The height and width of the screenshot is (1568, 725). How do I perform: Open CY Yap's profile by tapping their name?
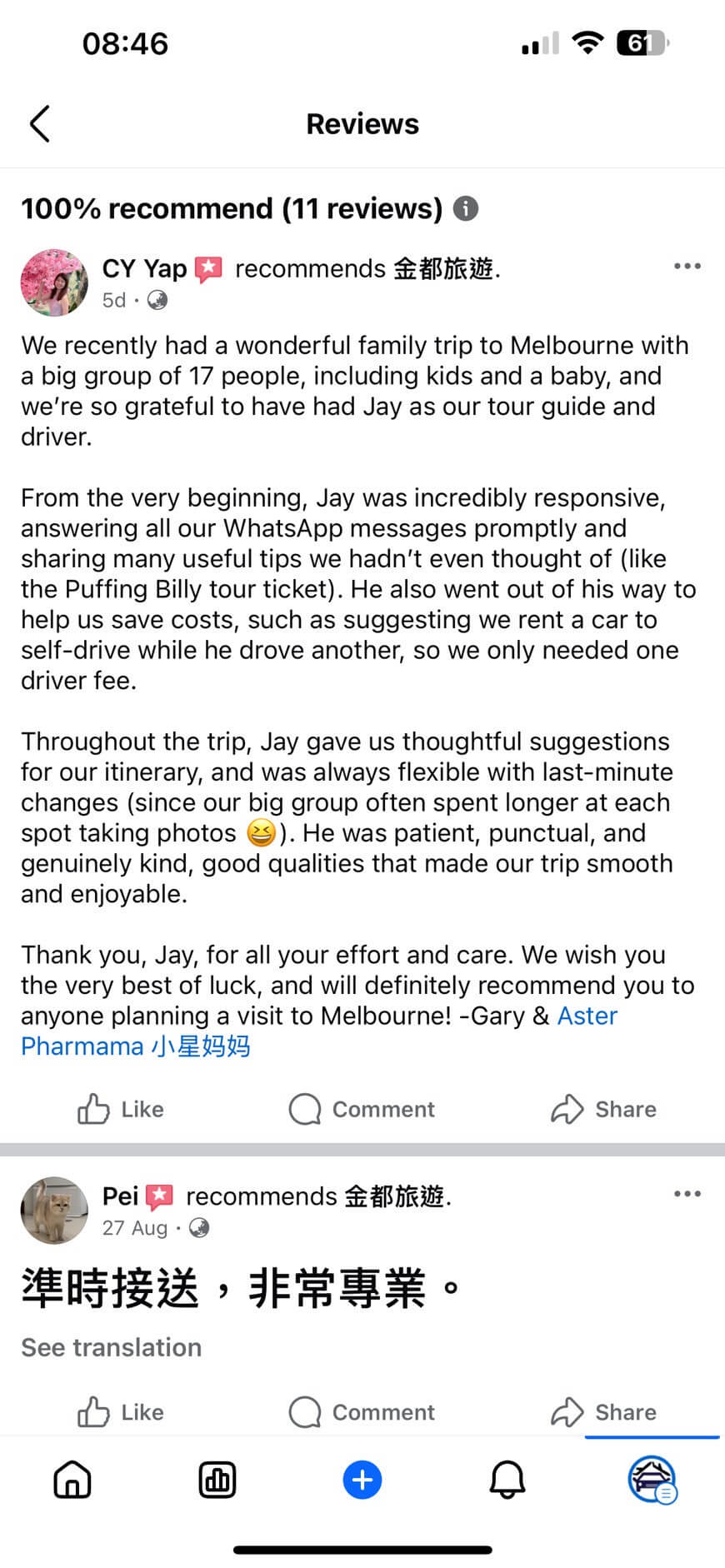142,268
